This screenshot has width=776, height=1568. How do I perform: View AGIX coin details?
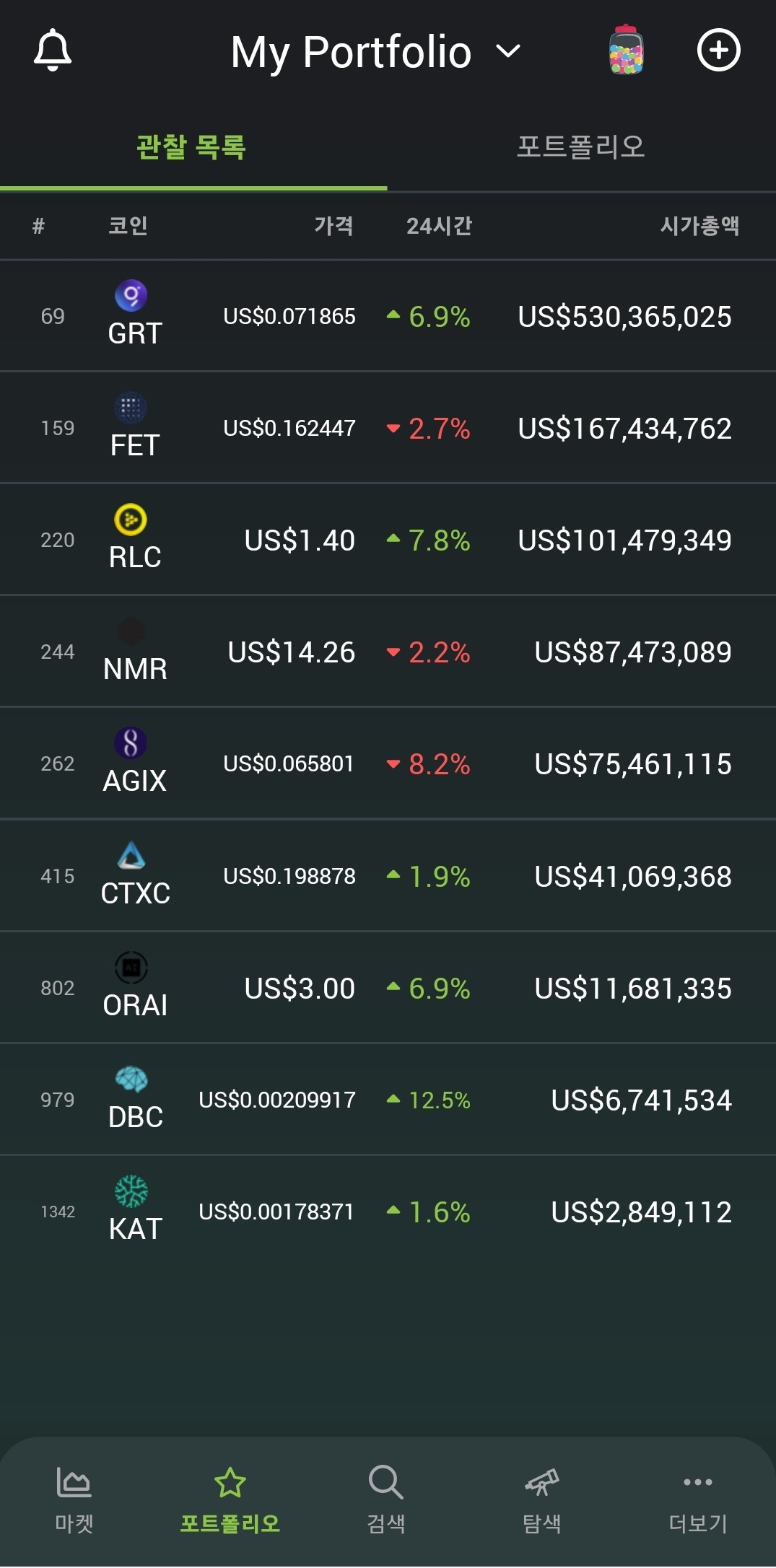tap(388, 763)
